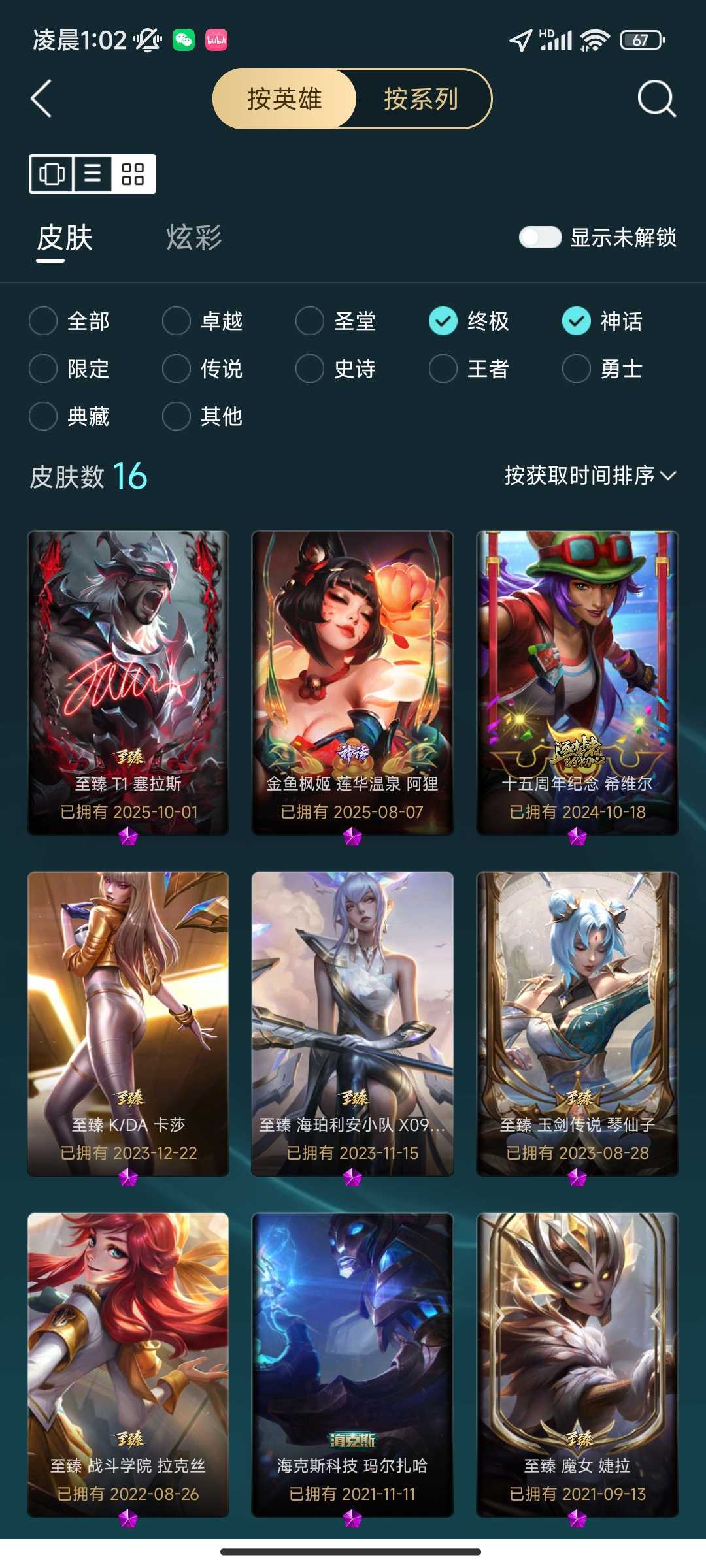Screen dimensions: 706x1568
Task: Select the 全部 filter option
Action: pos(42,321)
